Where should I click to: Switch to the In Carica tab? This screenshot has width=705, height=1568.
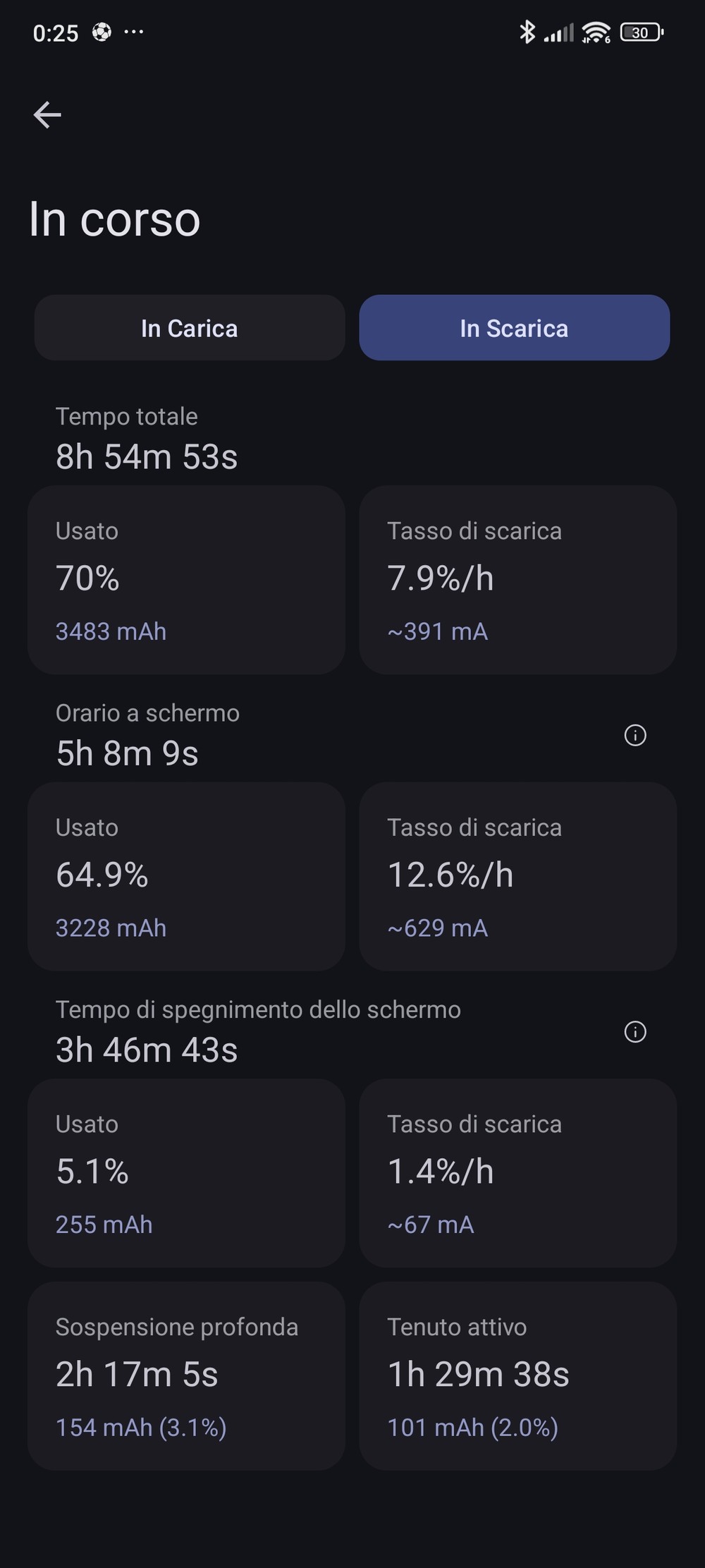click(189, 328)
